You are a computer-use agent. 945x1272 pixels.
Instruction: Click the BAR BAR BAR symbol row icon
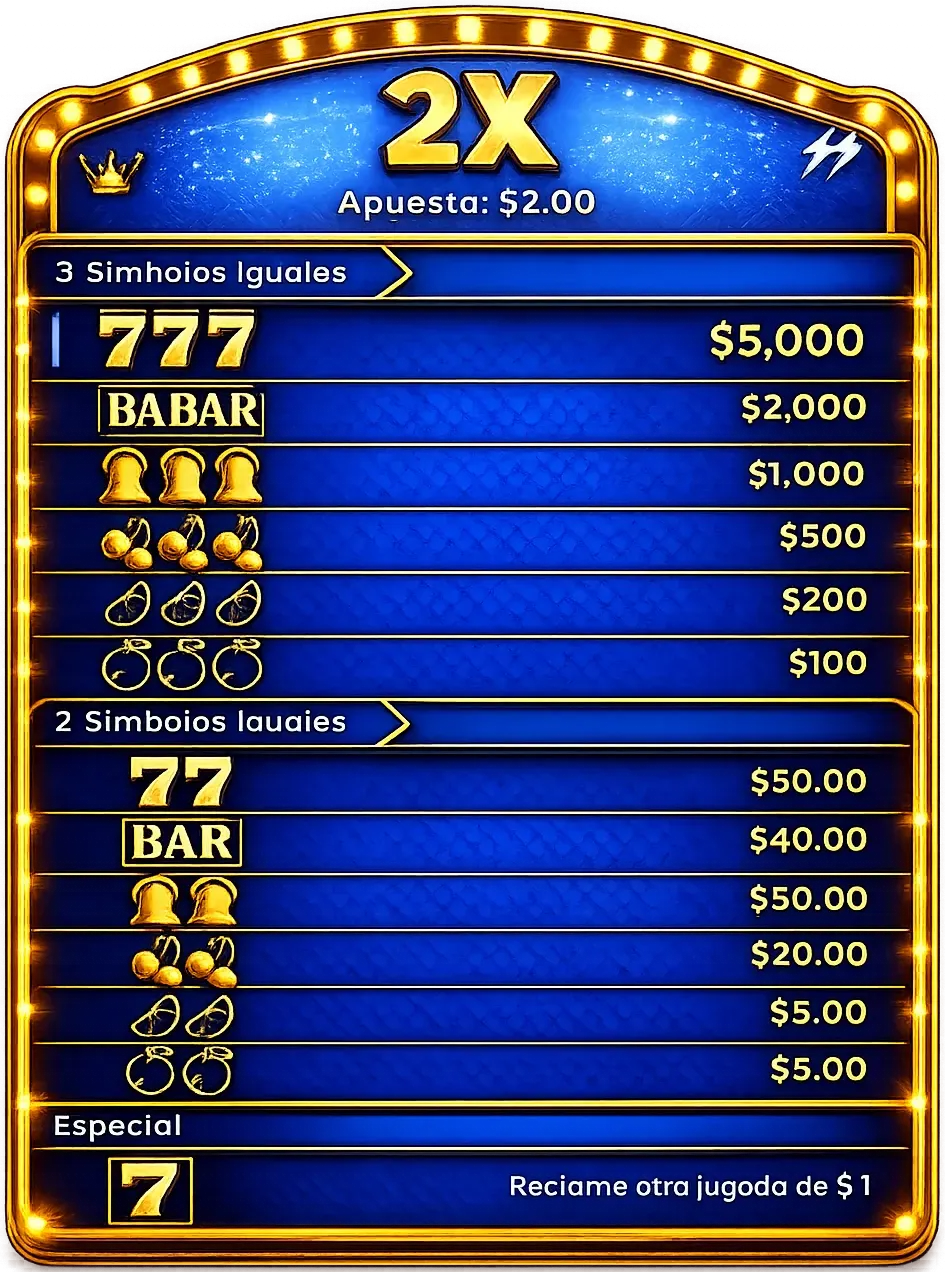click(180, 409)
